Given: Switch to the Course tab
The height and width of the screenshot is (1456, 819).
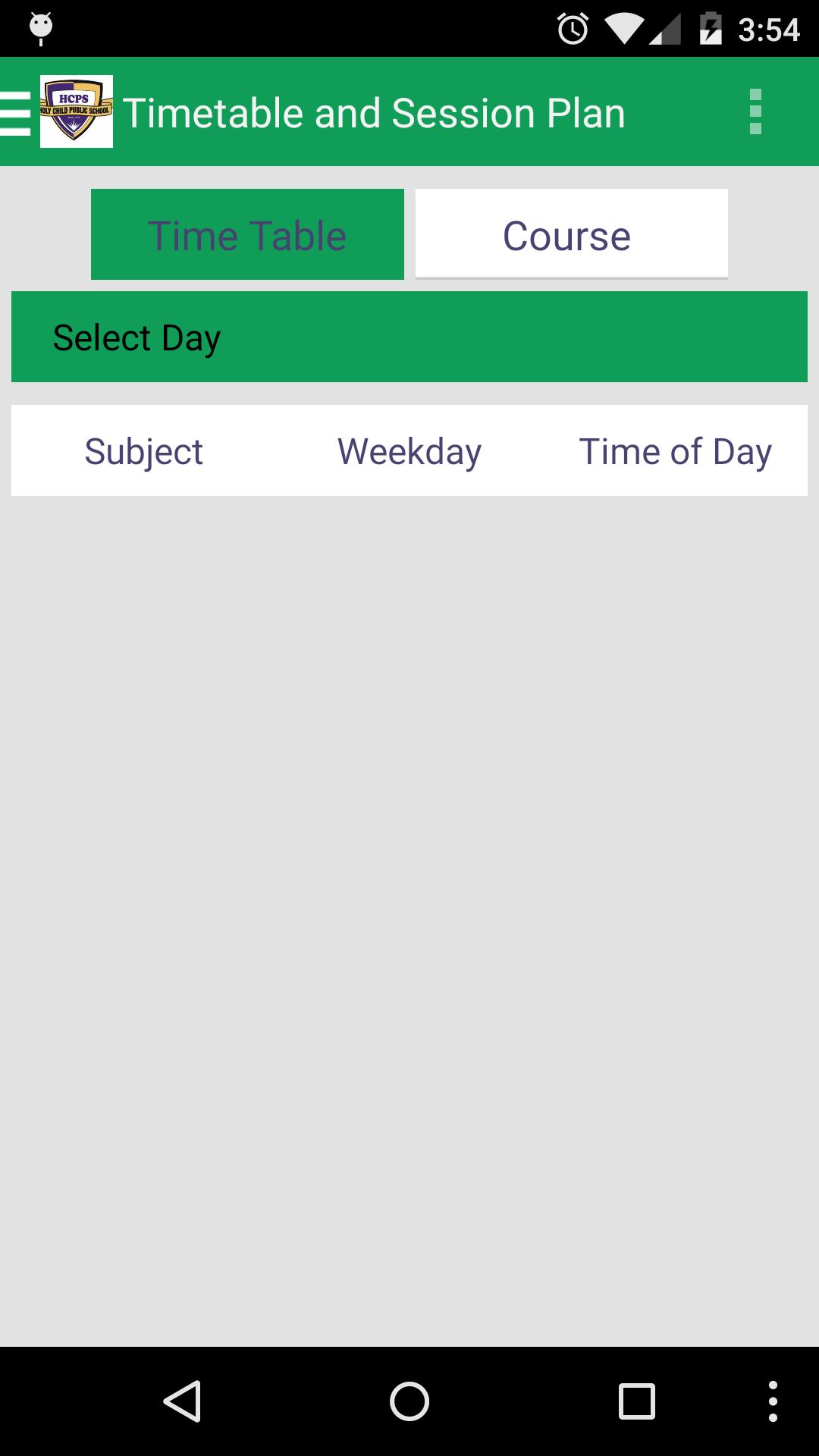Looking at the screenshot, I should tap(571, 234).
